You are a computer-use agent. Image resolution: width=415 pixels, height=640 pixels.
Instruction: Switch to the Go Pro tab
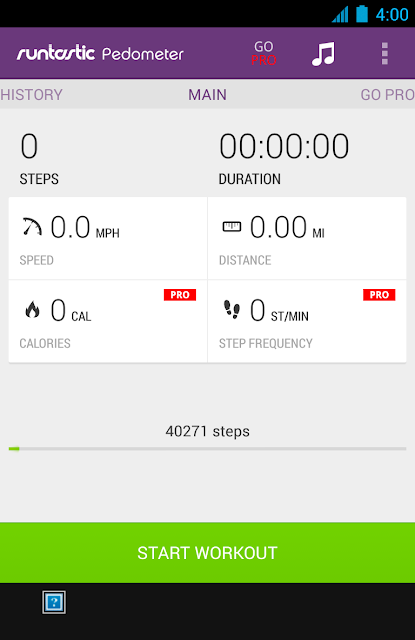coord(387,95)
